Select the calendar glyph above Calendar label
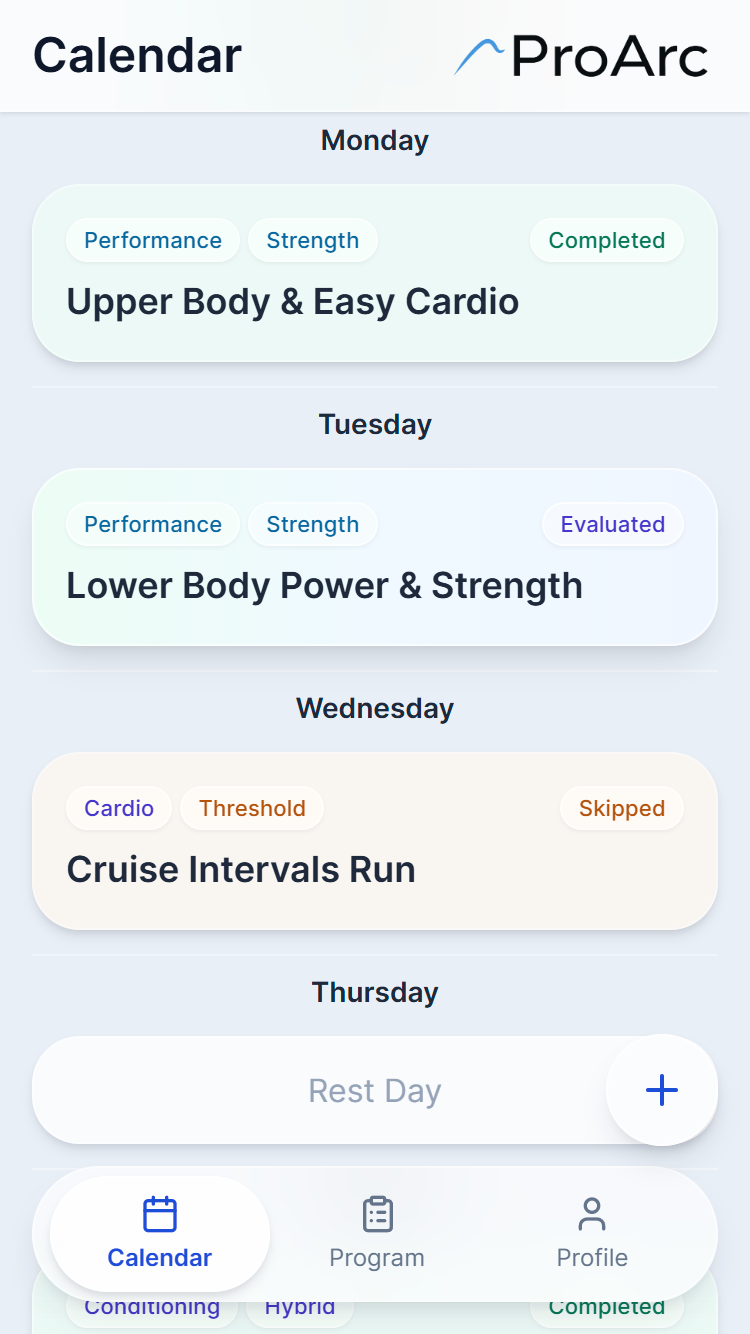 point(159,1212)
